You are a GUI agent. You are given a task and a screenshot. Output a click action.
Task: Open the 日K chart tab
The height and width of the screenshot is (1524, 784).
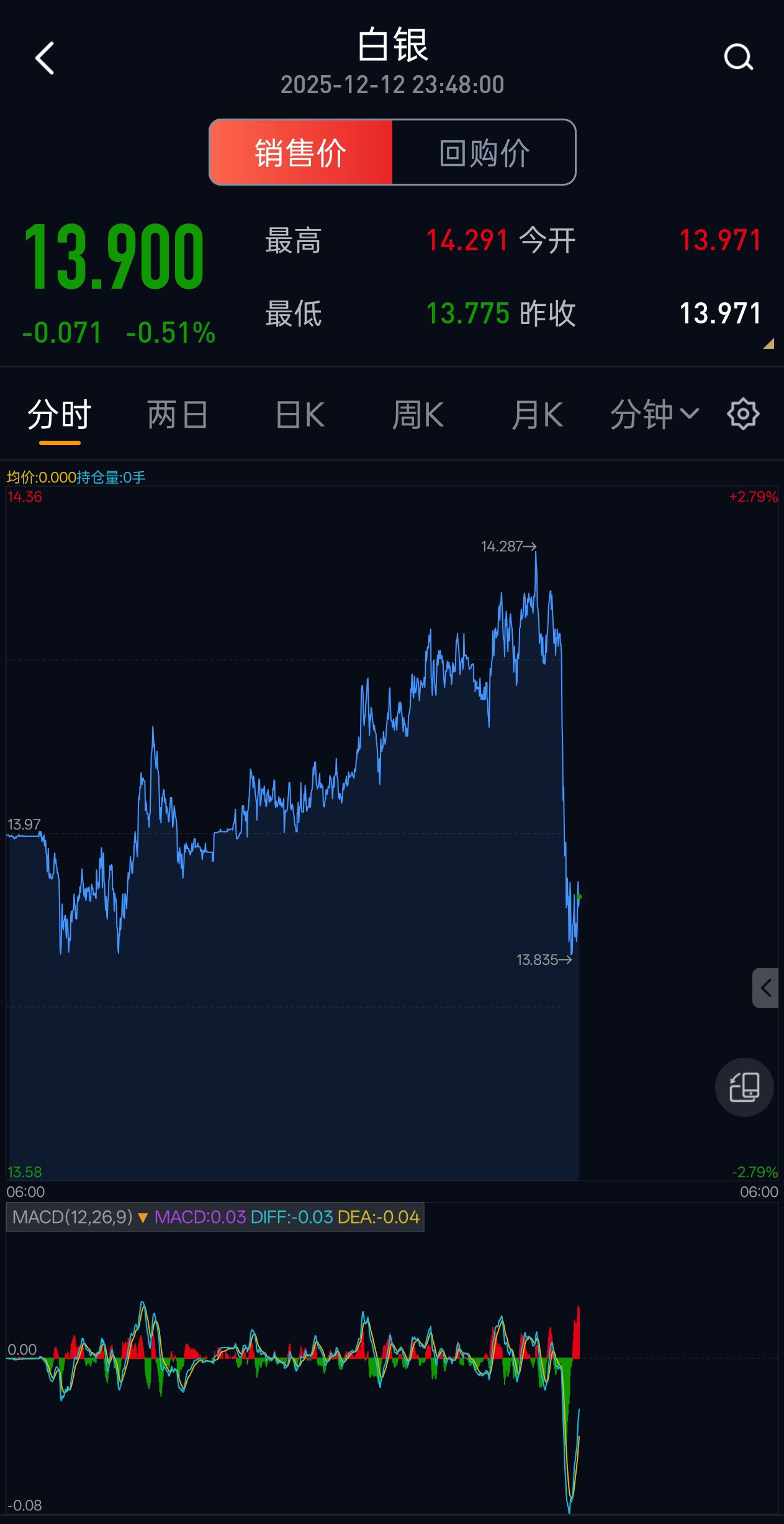coord(300,415)
